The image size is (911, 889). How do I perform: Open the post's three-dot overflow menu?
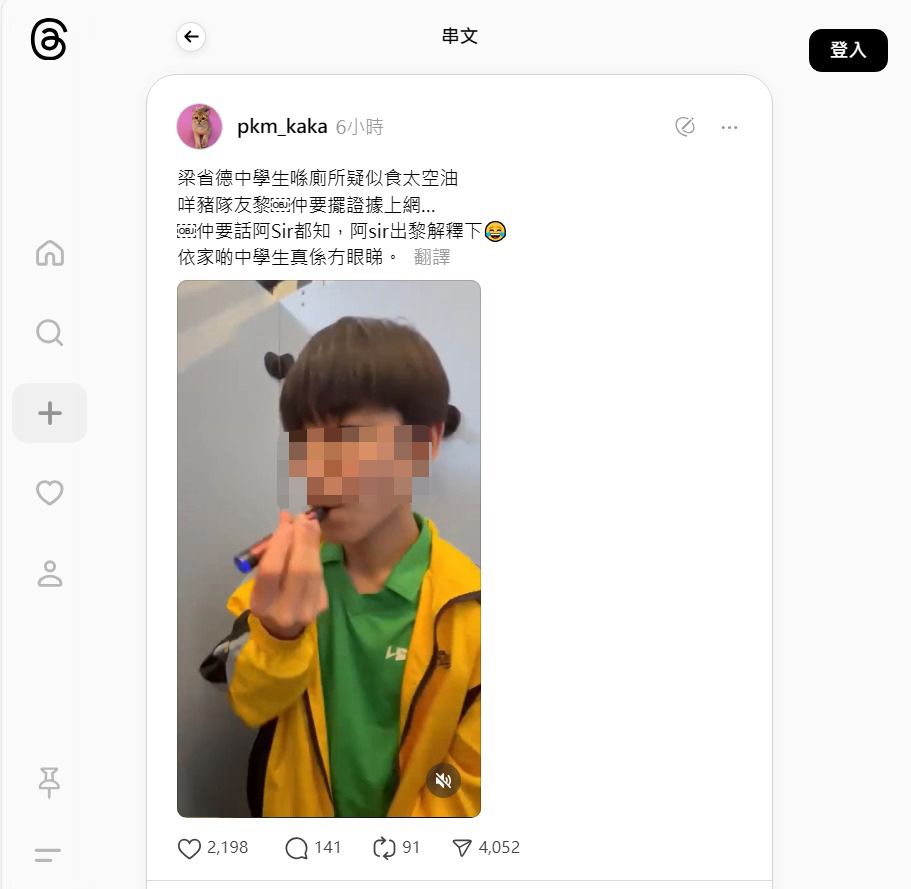(x=729, y=127)
